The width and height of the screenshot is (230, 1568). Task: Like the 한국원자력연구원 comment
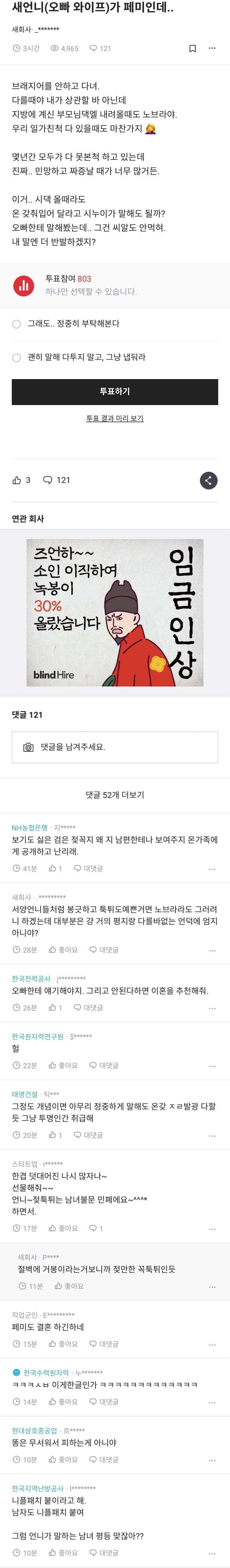pyautogui.click(x=63, y=1066)
